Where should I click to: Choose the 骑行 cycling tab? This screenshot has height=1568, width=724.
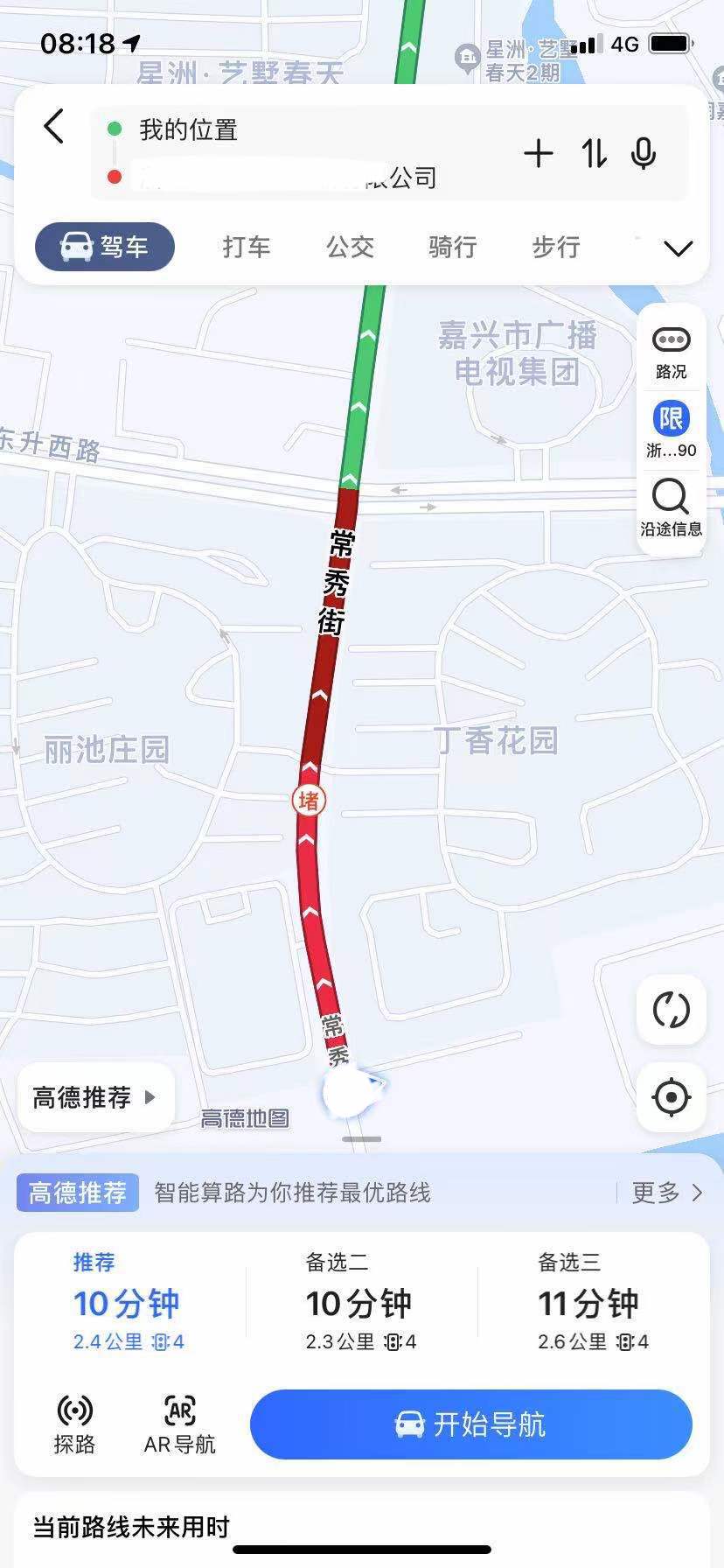pos(452,247)
